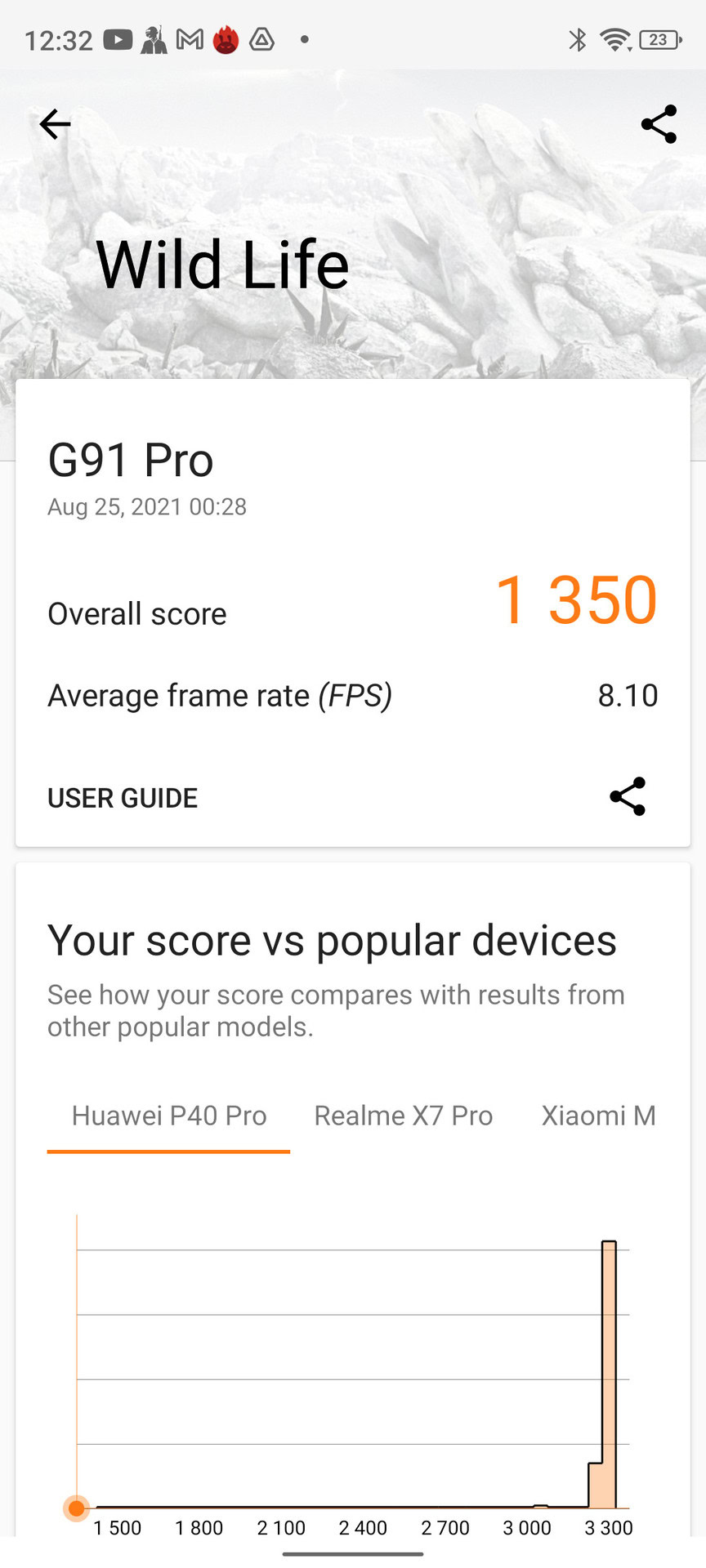The height and width of the screenshot is (1568, 706).
Task: Select the Huawei P40 Pro tab
Action: (x=169, y=1116)
